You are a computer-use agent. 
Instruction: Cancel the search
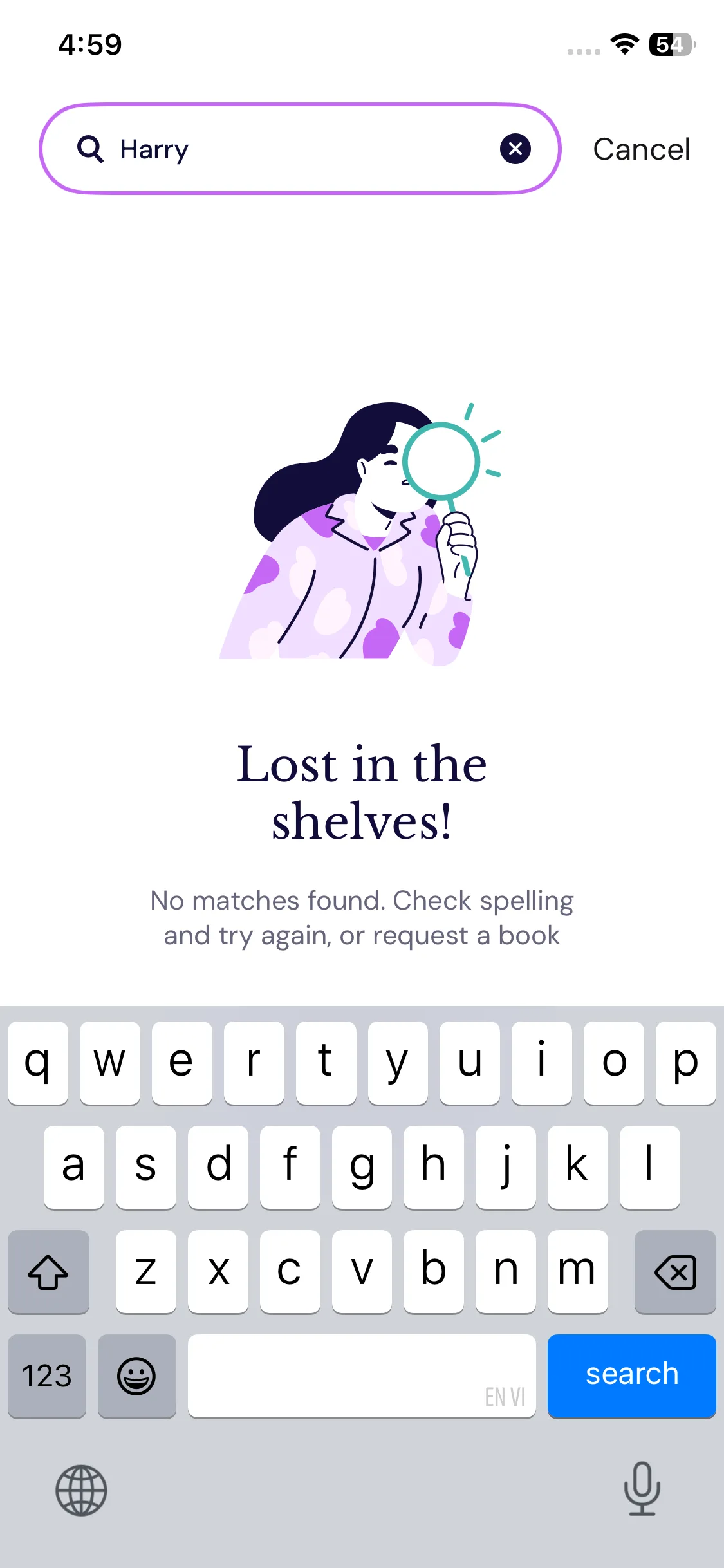point(641,149)
